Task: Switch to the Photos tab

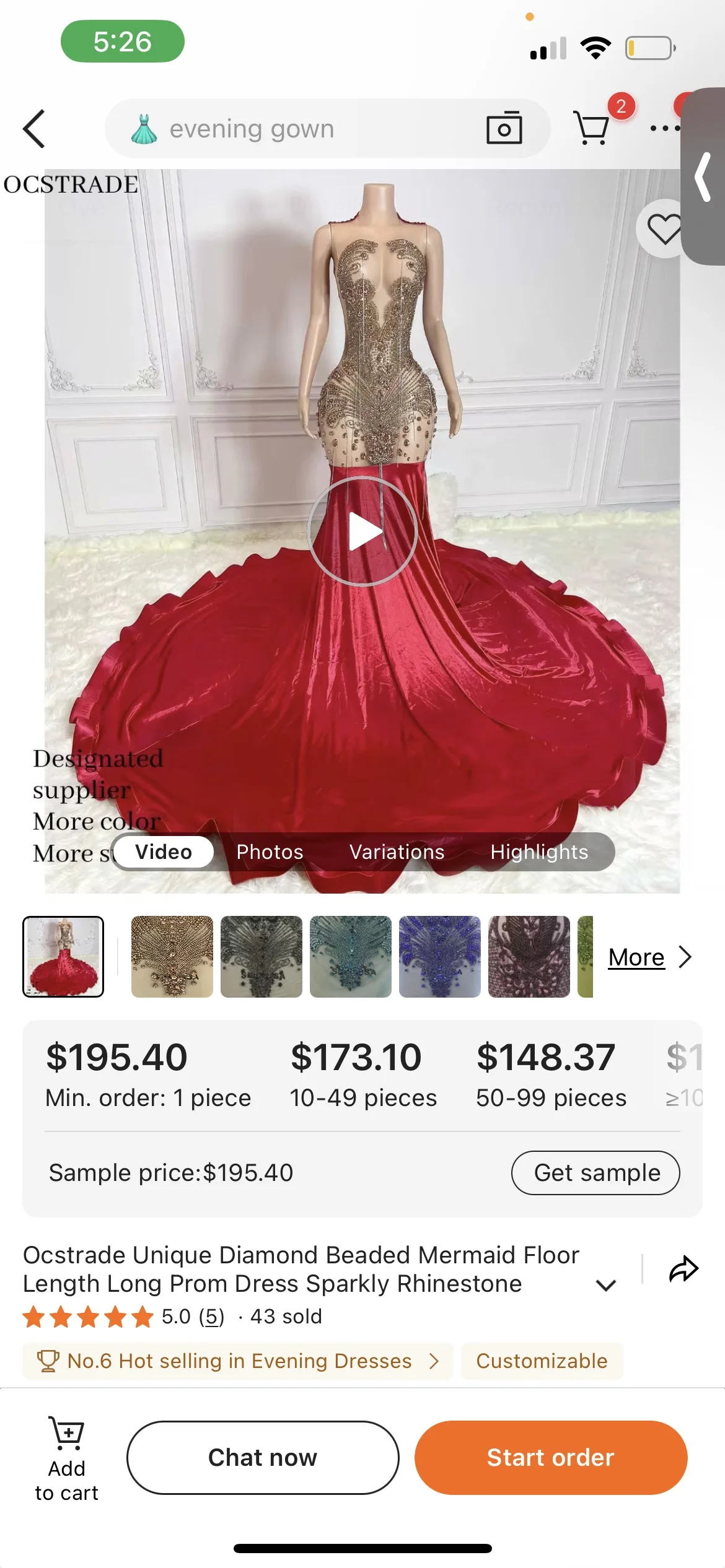Action: coord(270,852)
